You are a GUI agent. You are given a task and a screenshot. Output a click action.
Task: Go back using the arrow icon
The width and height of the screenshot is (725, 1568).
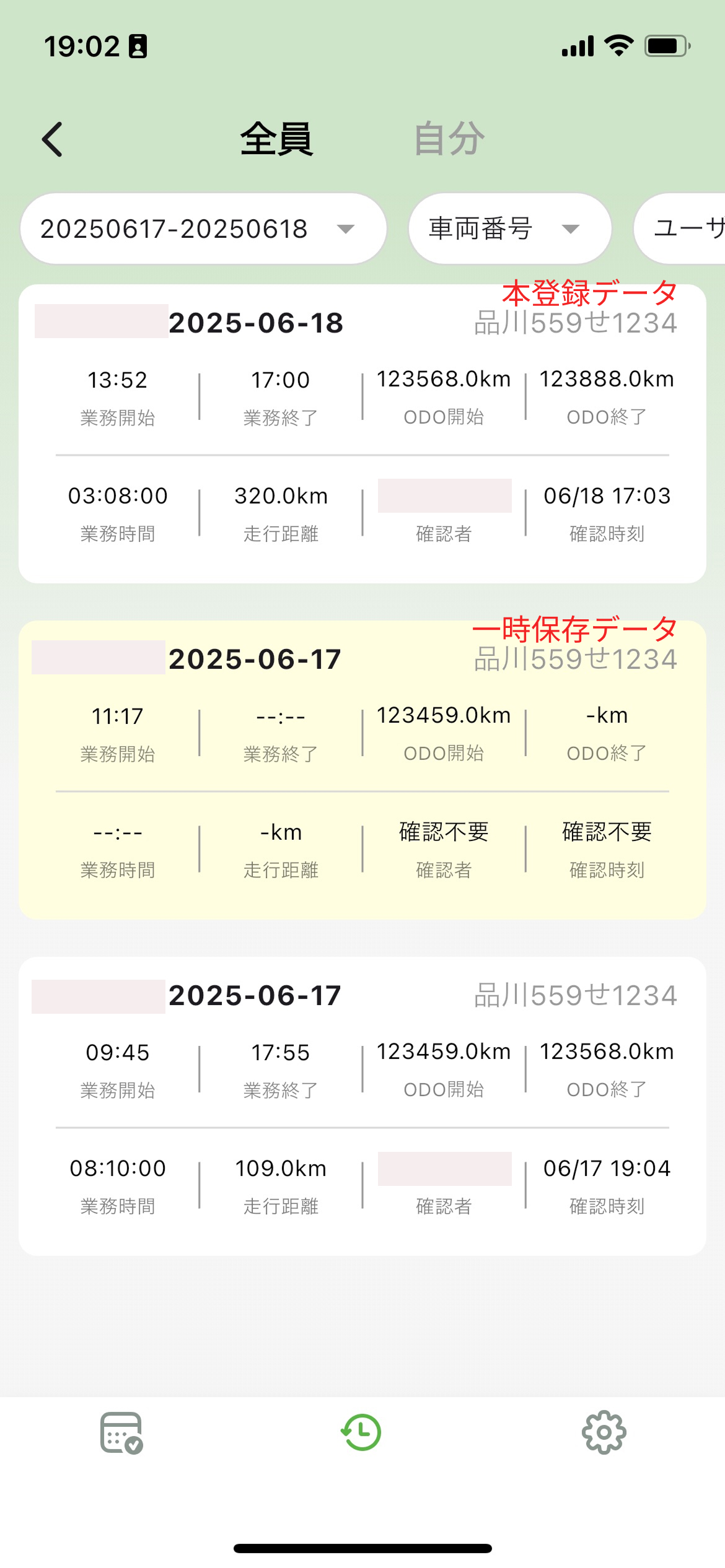(53, 139)
